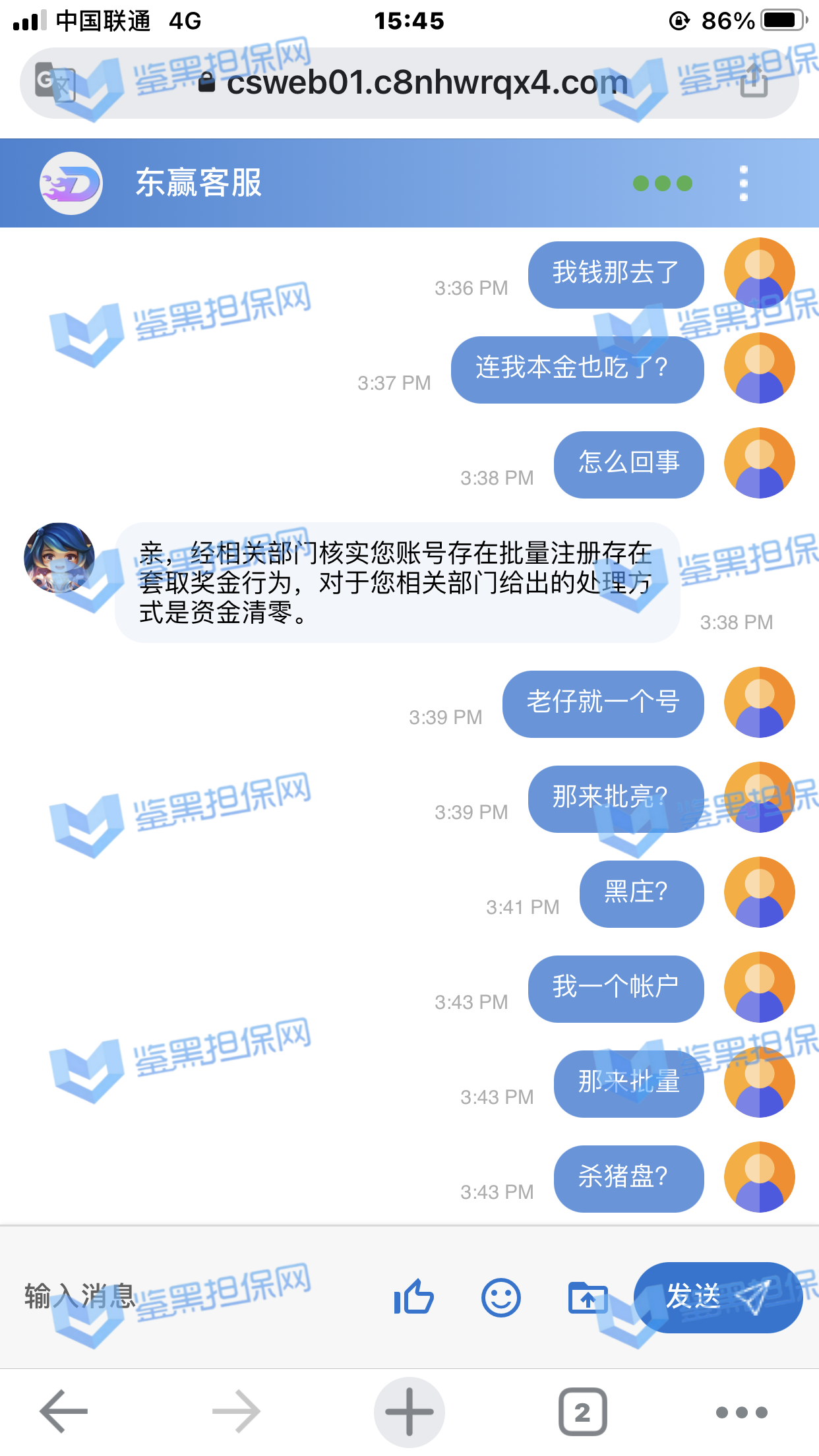
Task: Open the browser's more options menu
Action: pyautogui.click(x=742, y=1412)
